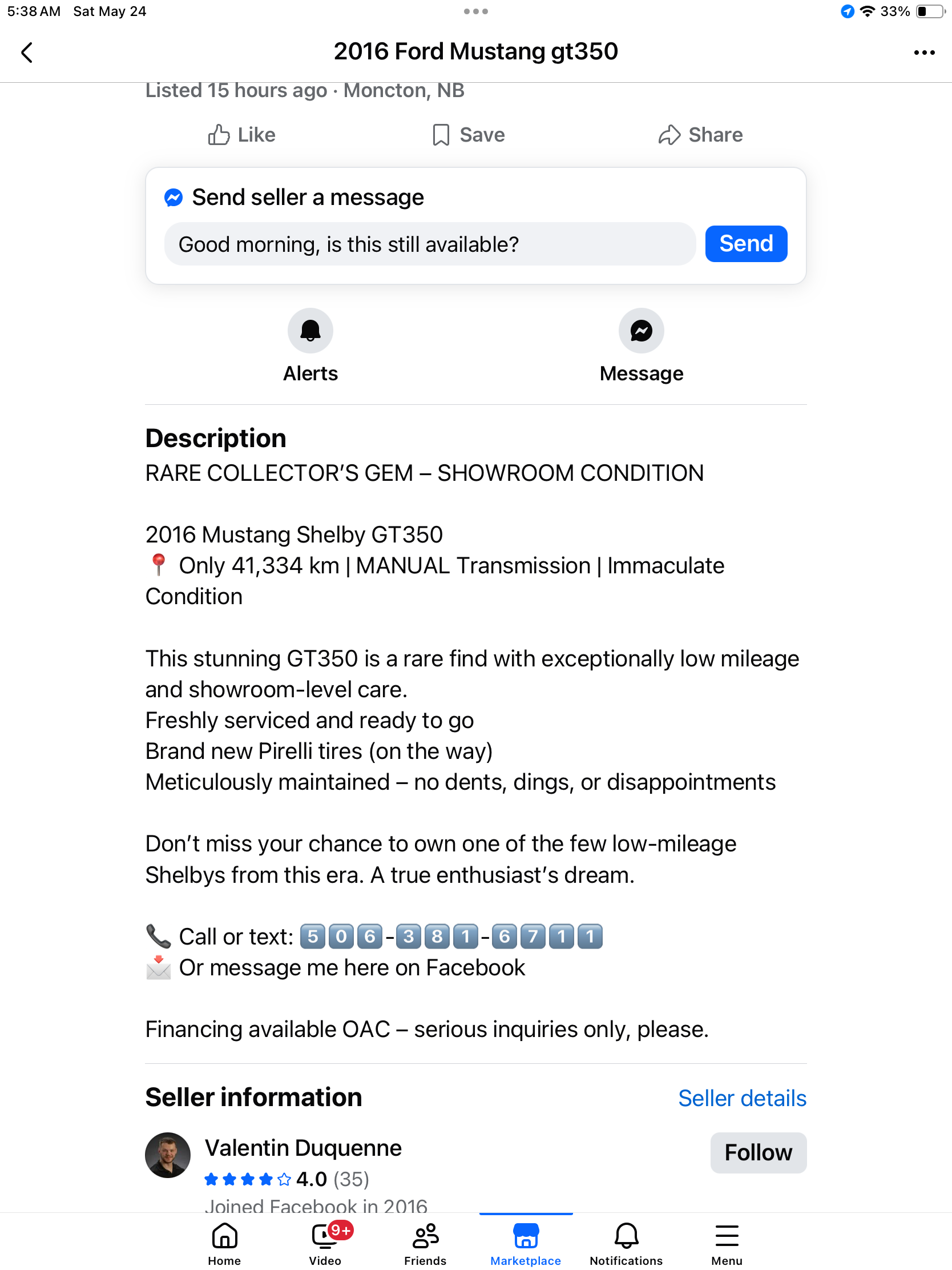Go back using the back arrow
This screenshot has height=1270, width=952.
[27, 52]
